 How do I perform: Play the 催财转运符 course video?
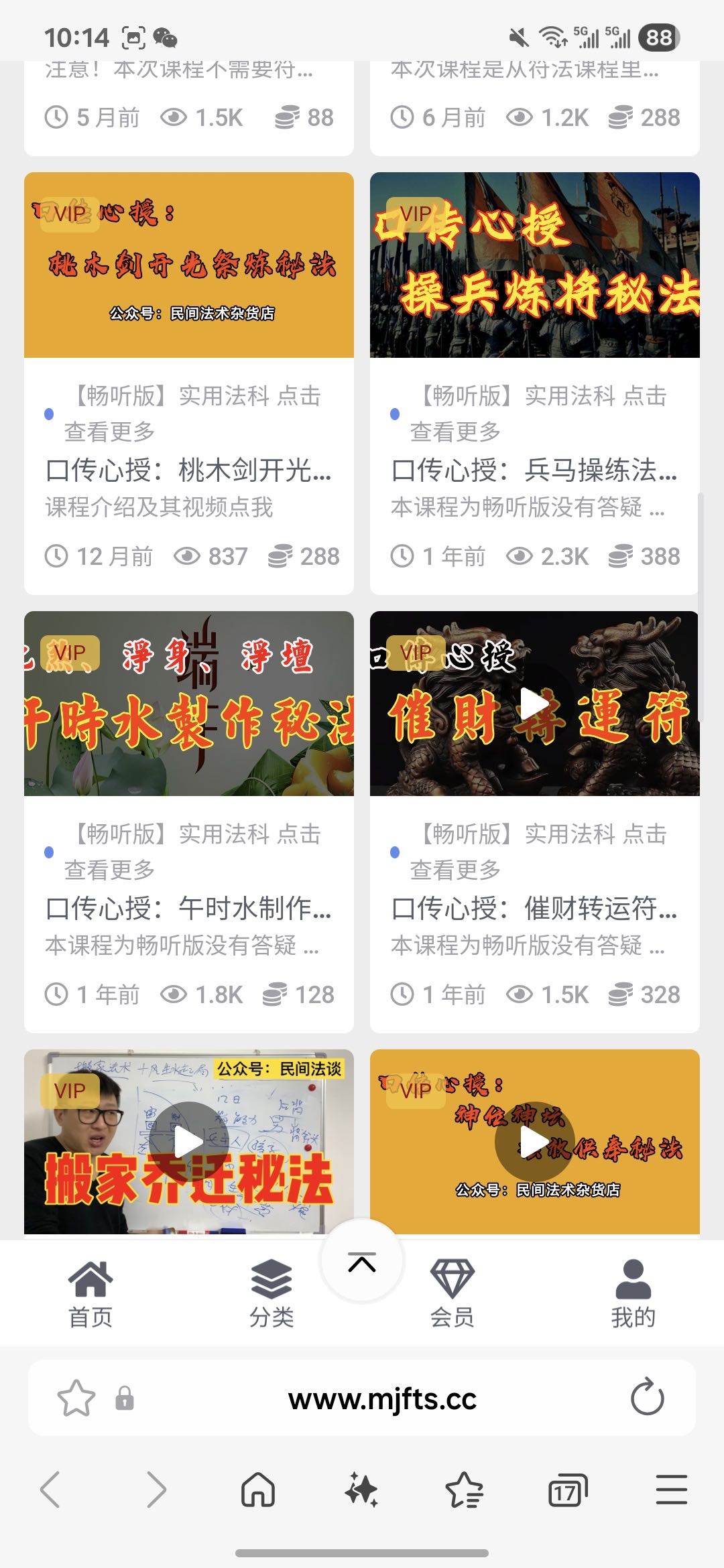pyautogui.click(x=534, y=704)
